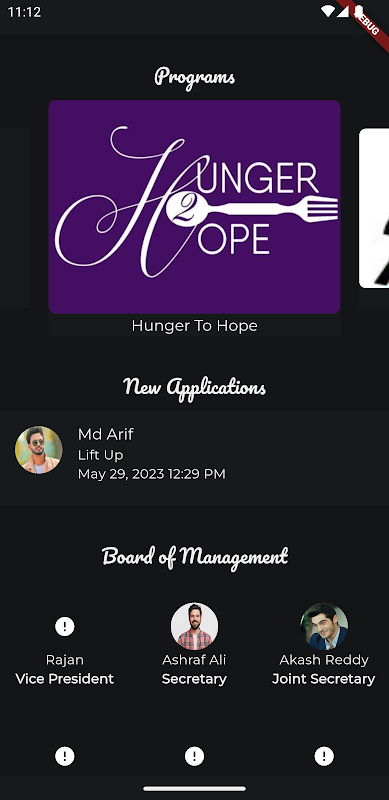Open Md Arif's Lift Up application

[x=194, y=455]
